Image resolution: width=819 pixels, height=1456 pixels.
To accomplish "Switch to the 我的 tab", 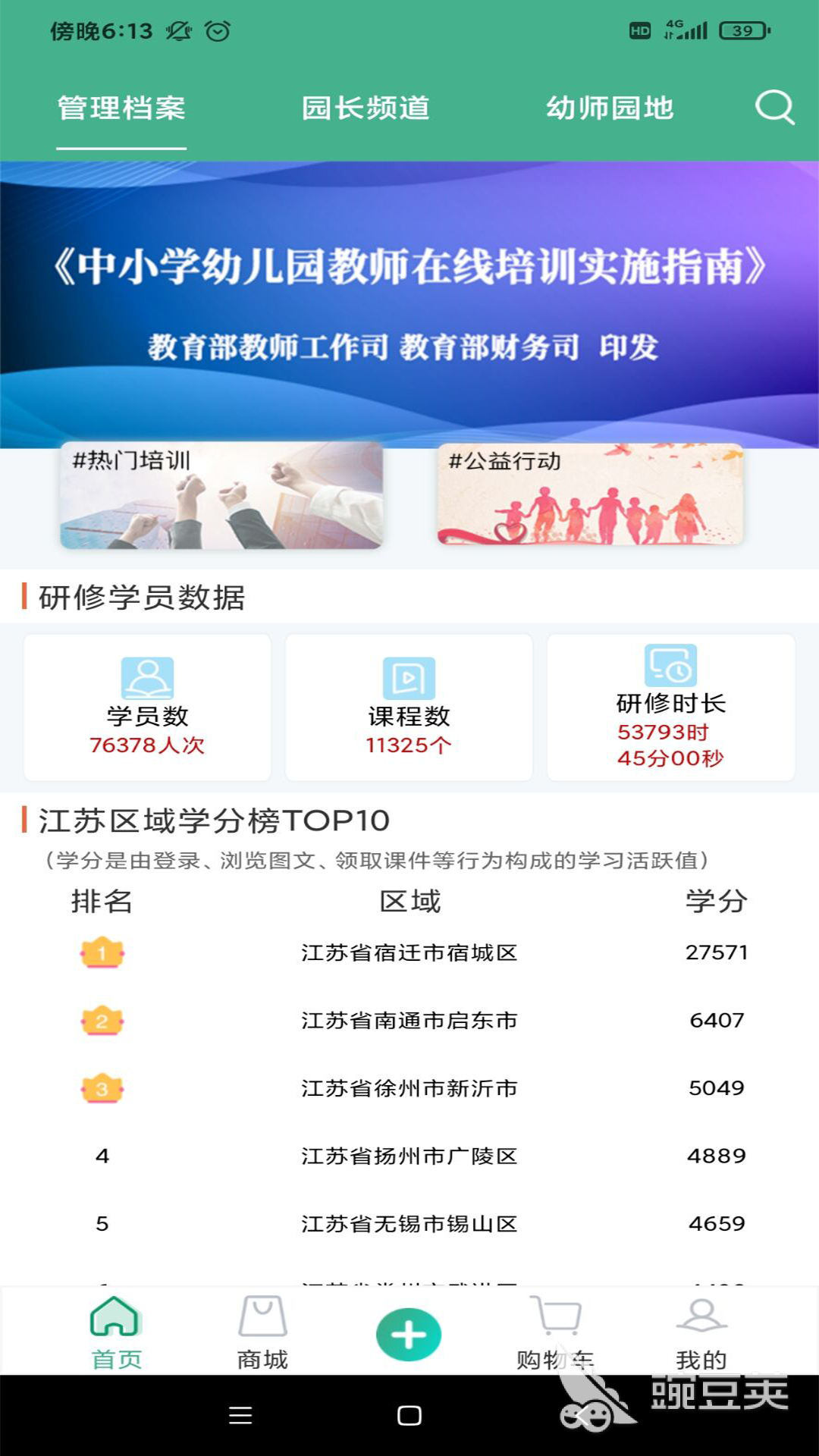I will pyautogui.click(x=701, y=1332).
